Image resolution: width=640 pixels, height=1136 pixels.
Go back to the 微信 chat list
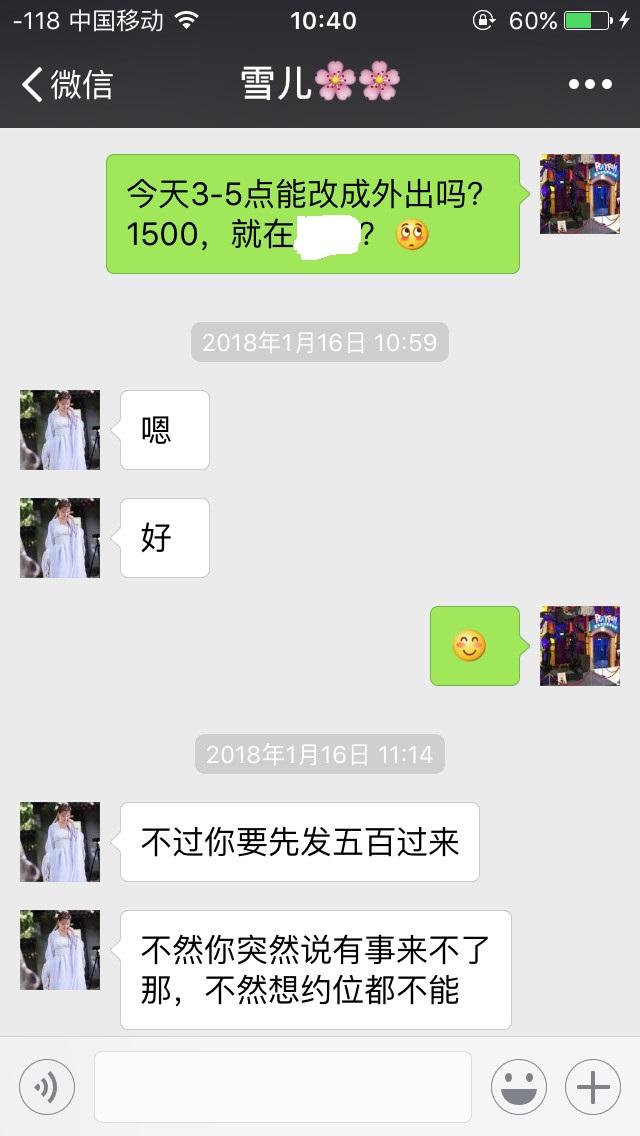tap(66, 84)
